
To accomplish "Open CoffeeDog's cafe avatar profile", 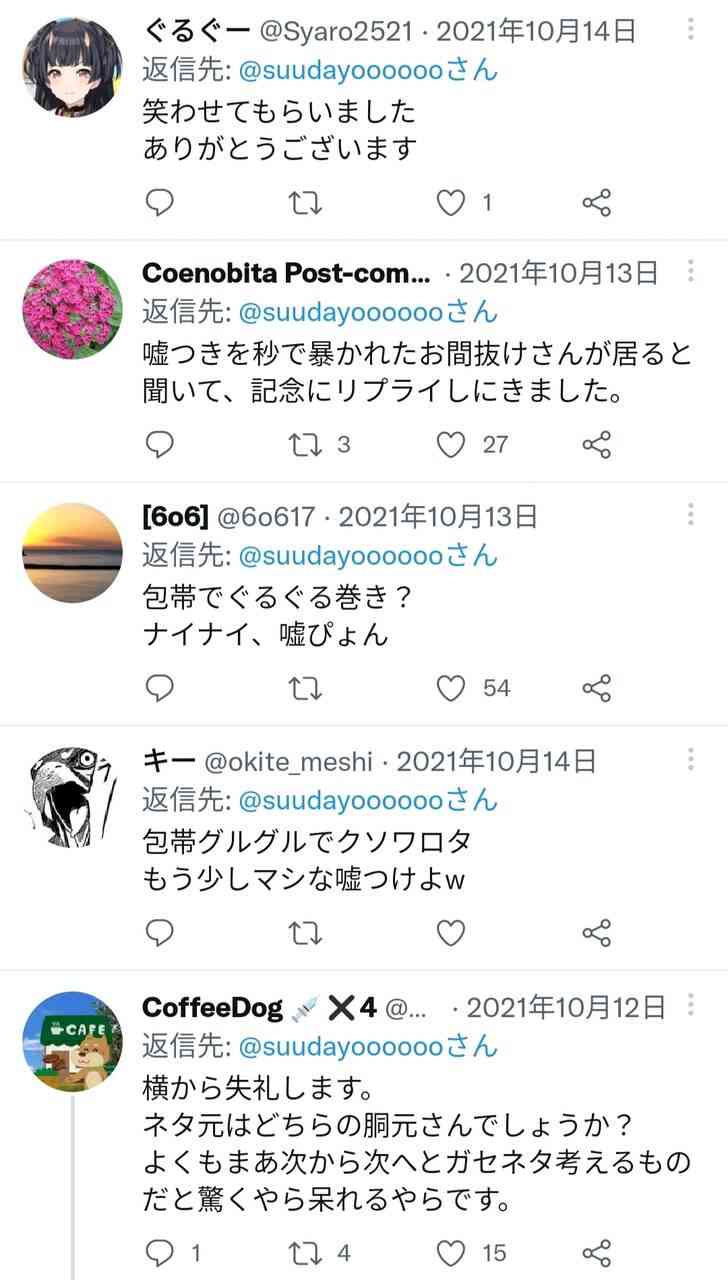I will [72, 1041].
